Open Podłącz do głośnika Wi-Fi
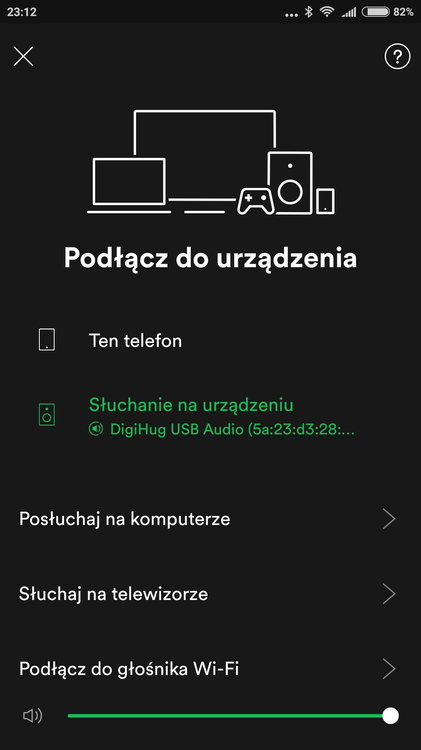The image size is (421, 750). pyautogui.click(x=210, y=669)
